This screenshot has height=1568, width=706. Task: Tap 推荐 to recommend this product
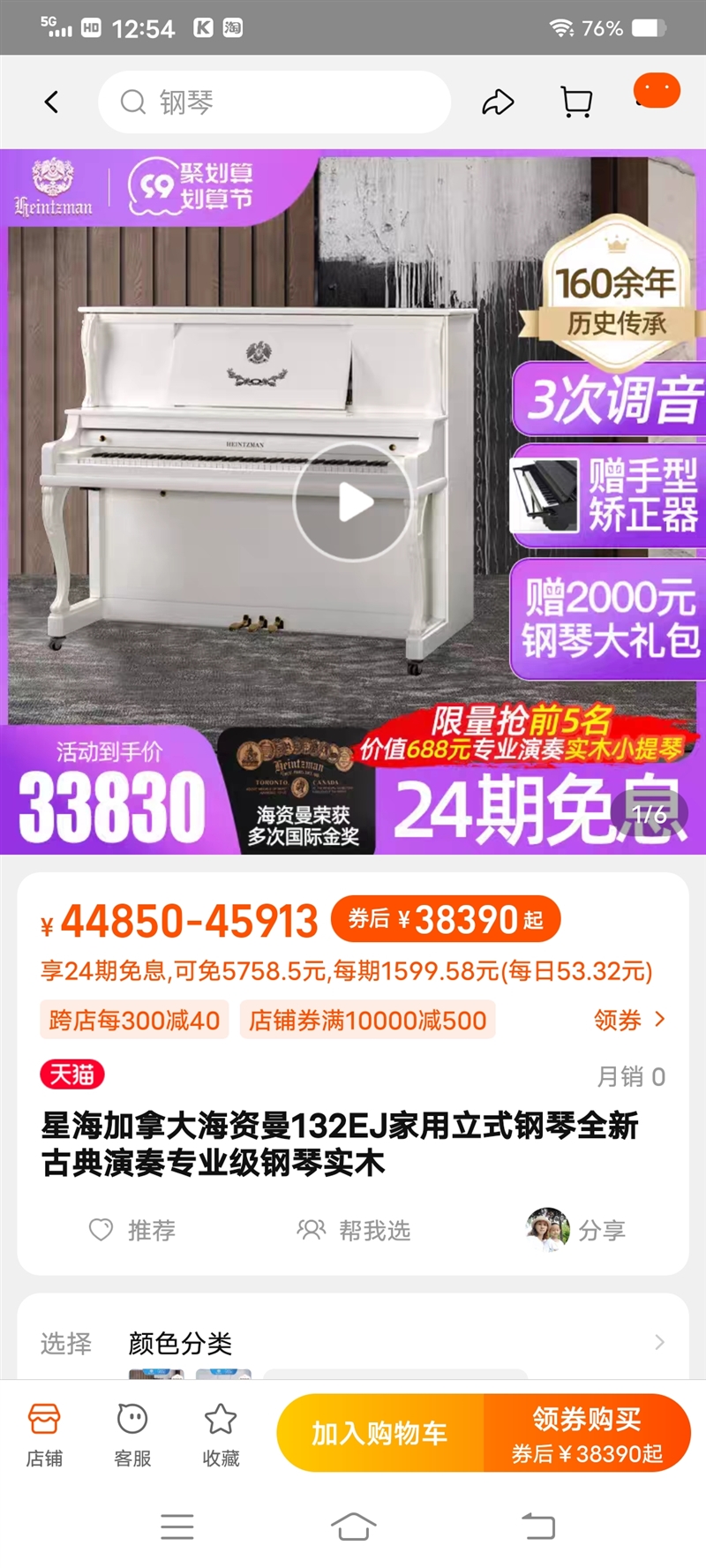point(132,1230)
